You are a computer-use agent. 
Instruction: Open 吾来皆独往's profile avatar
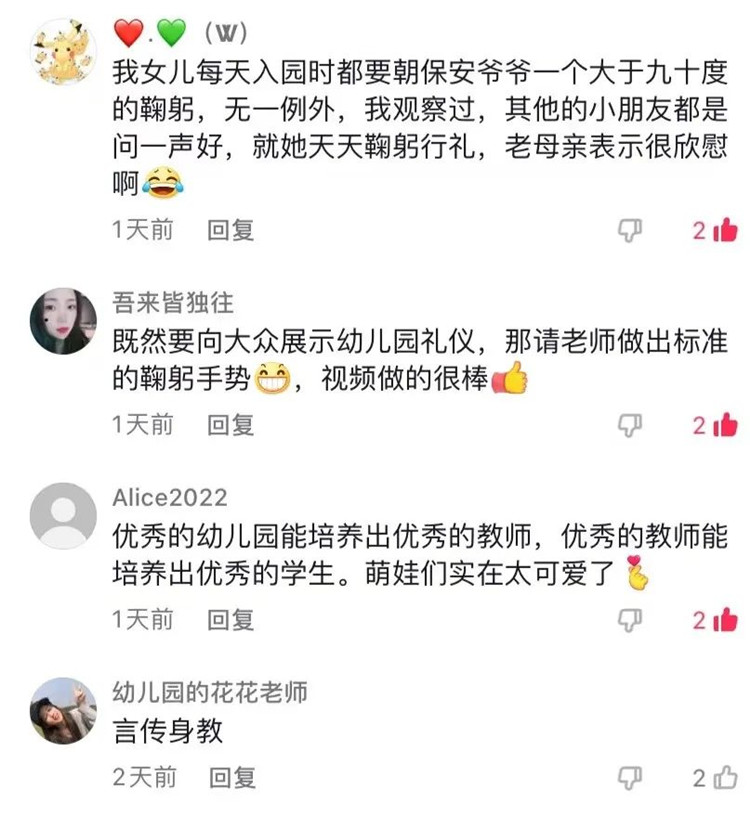(64, 321)
